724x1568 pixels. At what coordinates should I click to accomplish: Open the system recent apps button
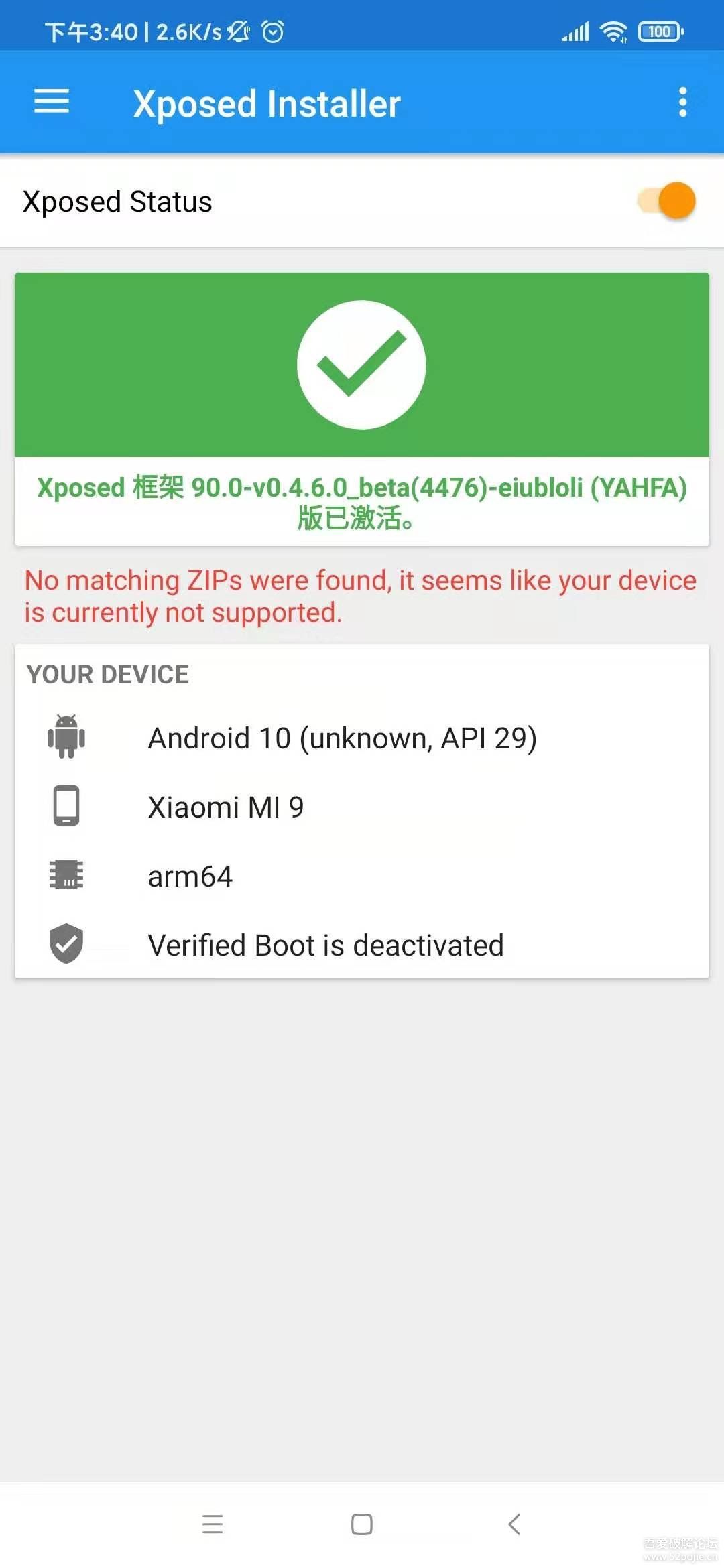tap(213, 1524)
